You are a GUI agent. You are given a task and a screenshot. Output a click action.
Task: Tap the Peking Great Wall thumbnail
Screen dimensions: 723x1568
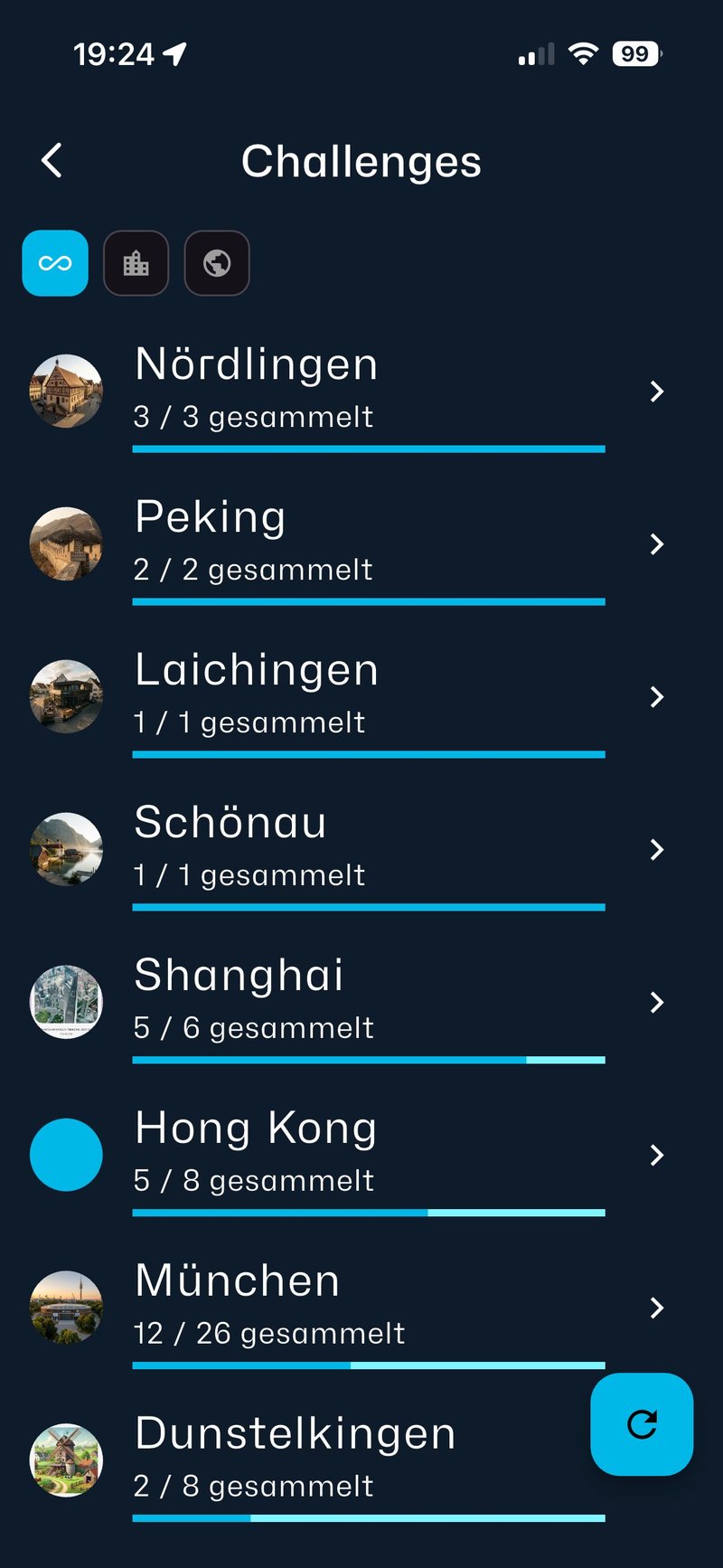[x=66, y=543]
